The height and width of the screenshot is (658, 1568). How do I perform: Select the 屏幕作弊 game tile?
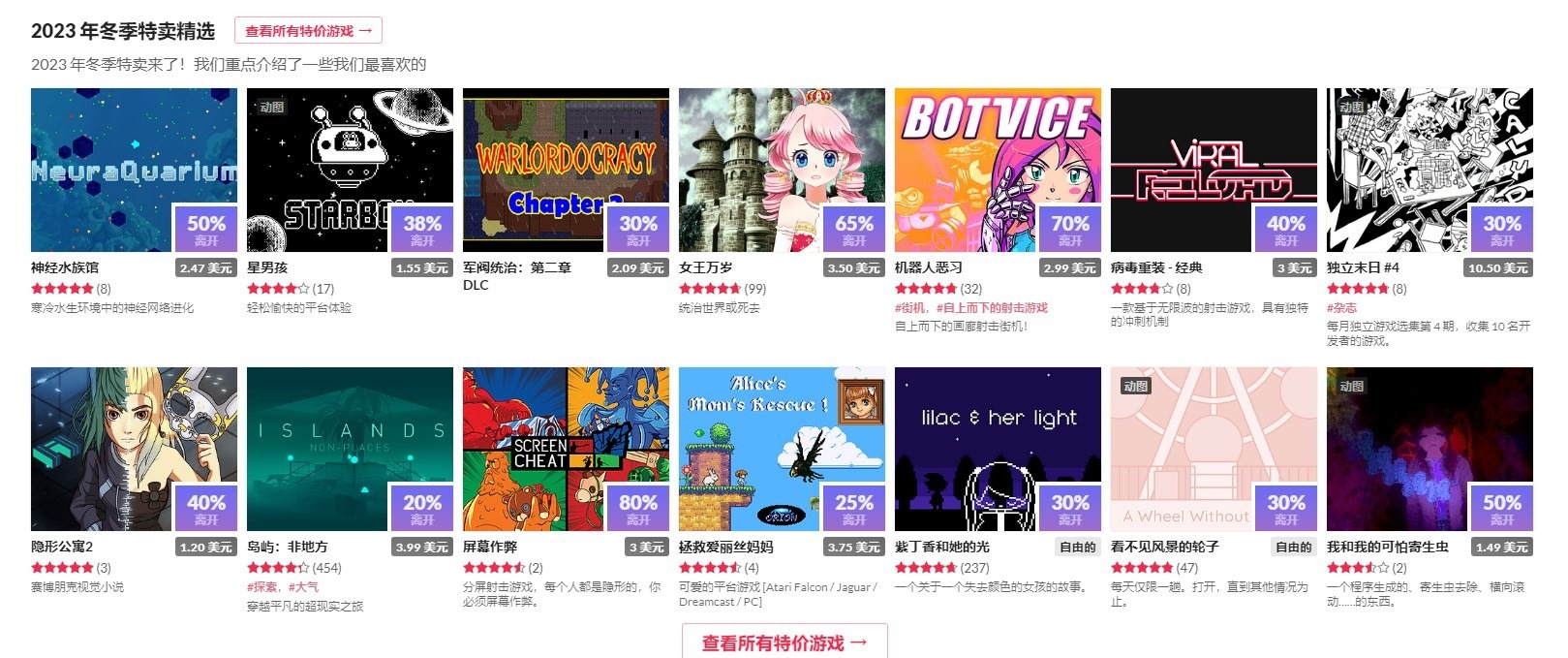click(x=566, y=449)
